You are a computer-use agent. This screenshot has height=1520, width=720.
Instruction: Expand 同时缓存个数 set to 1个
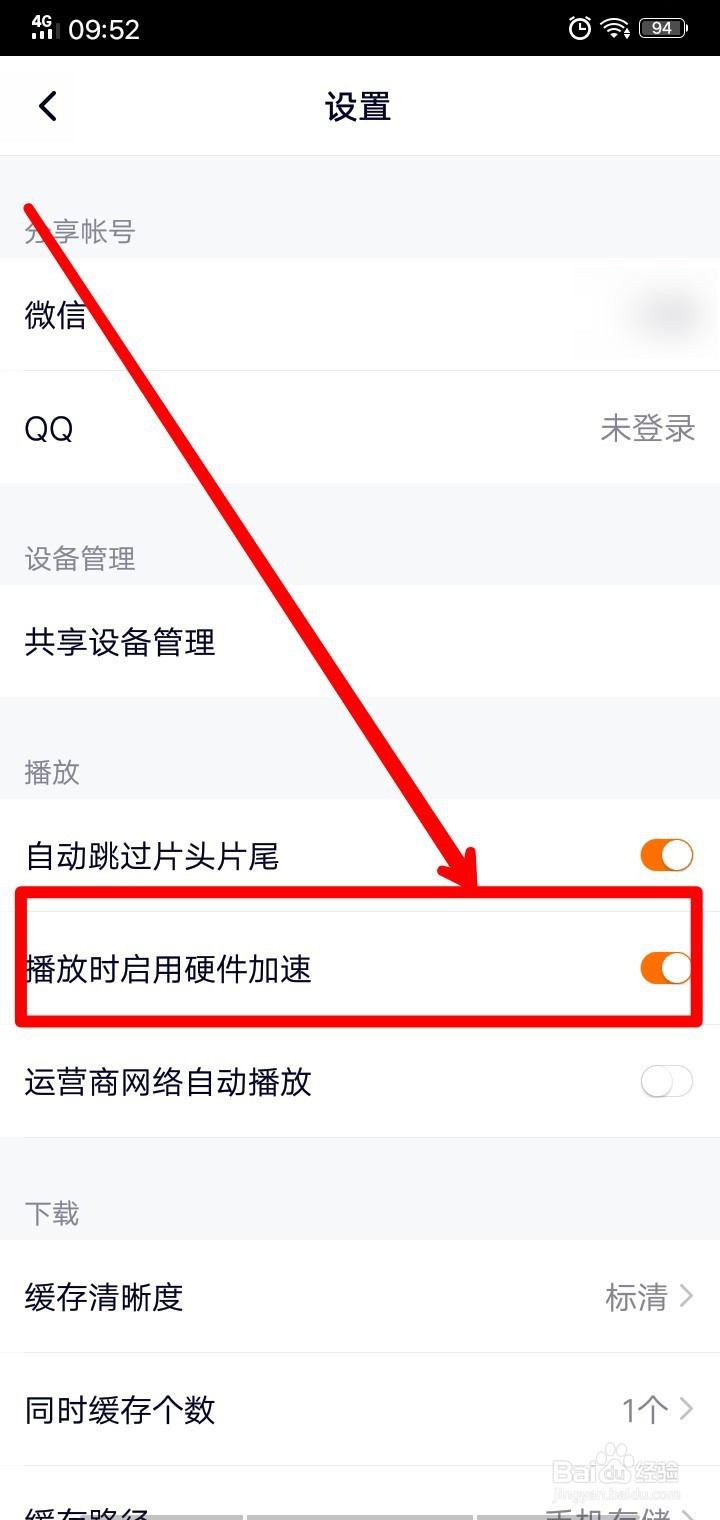coord(360,1409)
